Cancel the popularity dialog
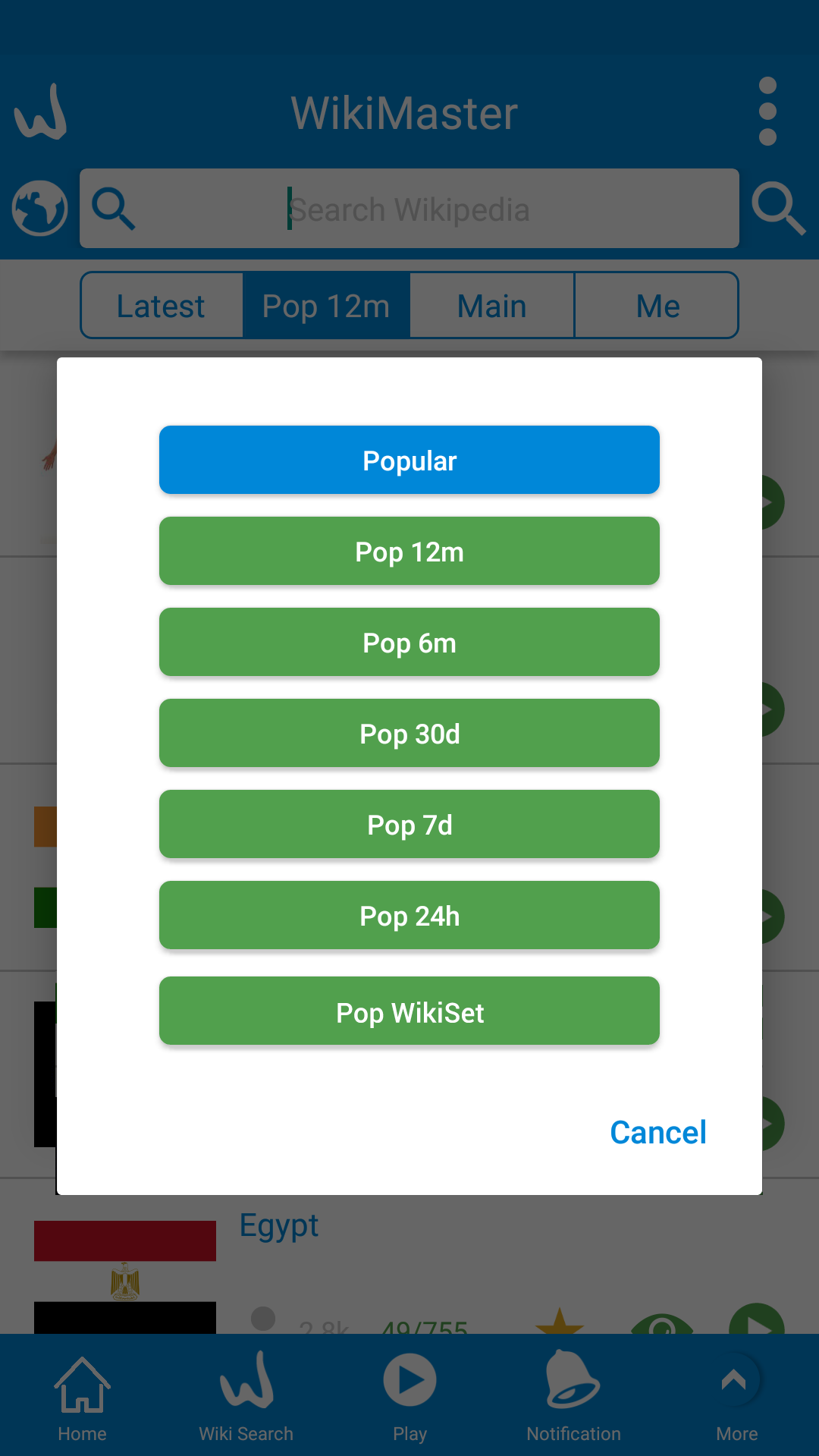This screenshot has width=819, height=1456. (658, 1133)
